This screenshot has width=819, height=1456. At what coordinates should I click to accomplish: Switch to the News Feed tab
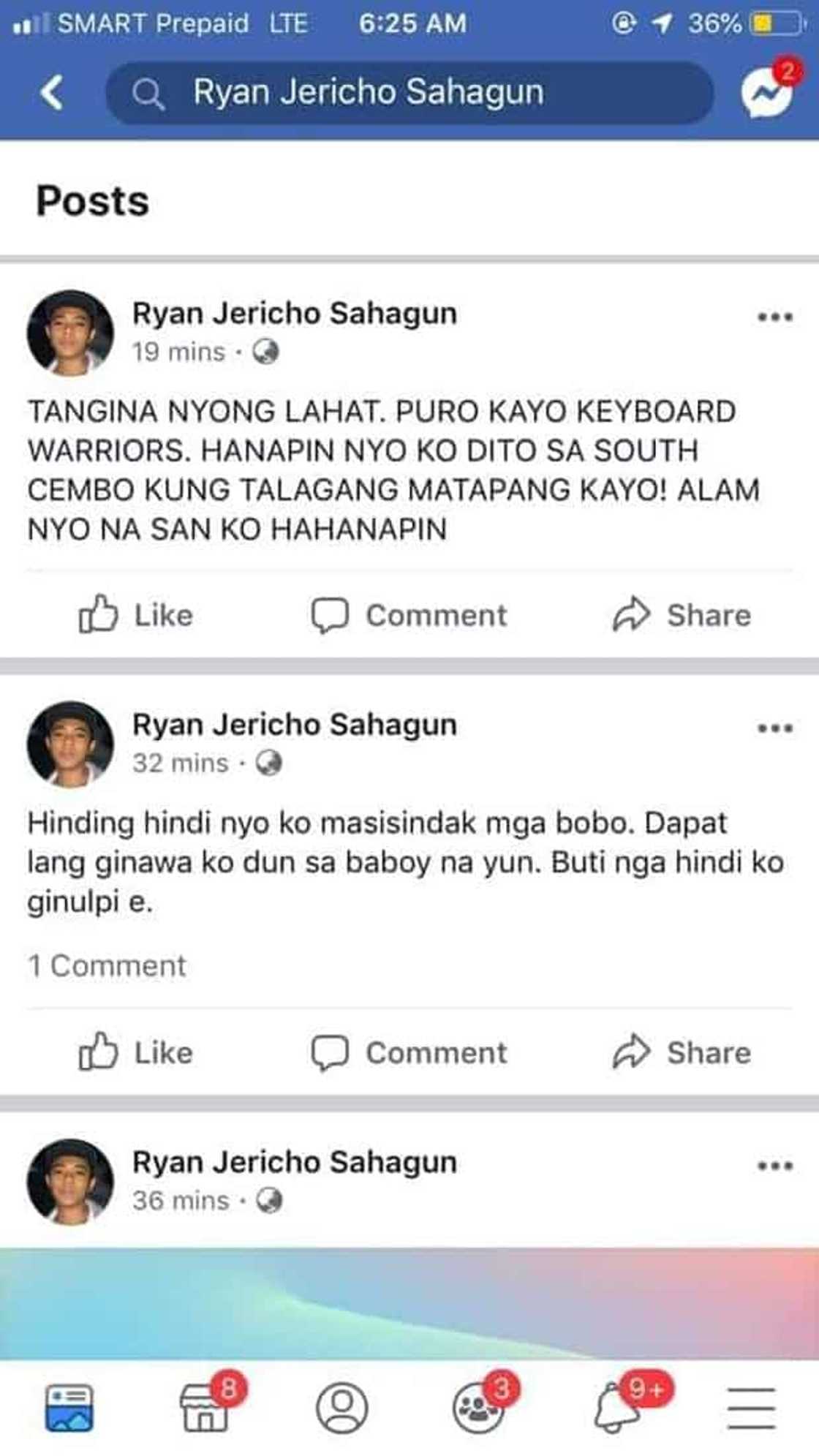(69, 1408)
